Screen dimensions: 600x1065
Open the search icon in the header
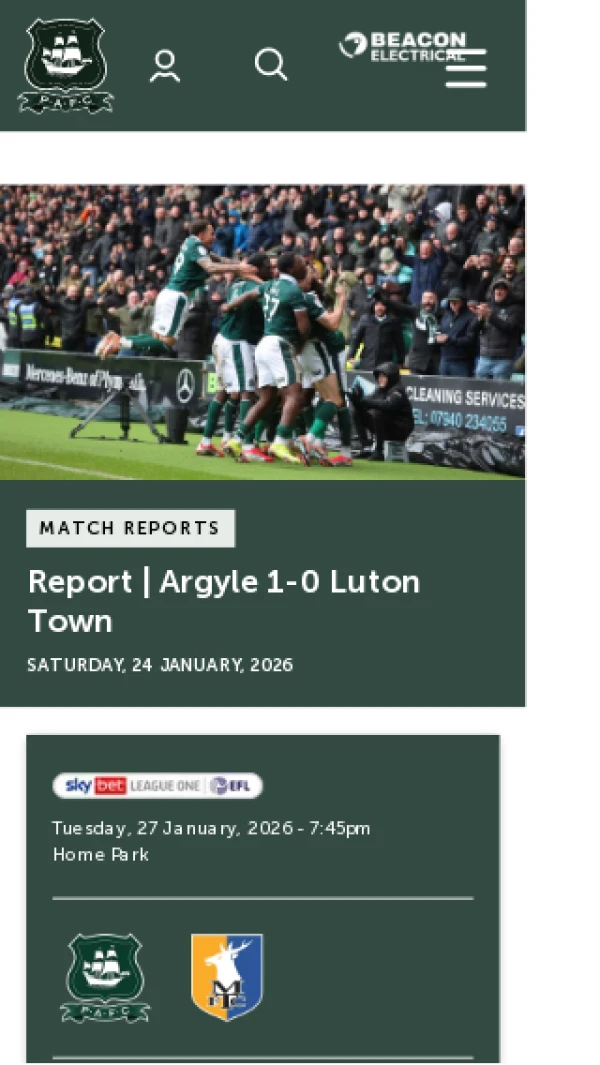pyautogui.click(x=270, y=65)
